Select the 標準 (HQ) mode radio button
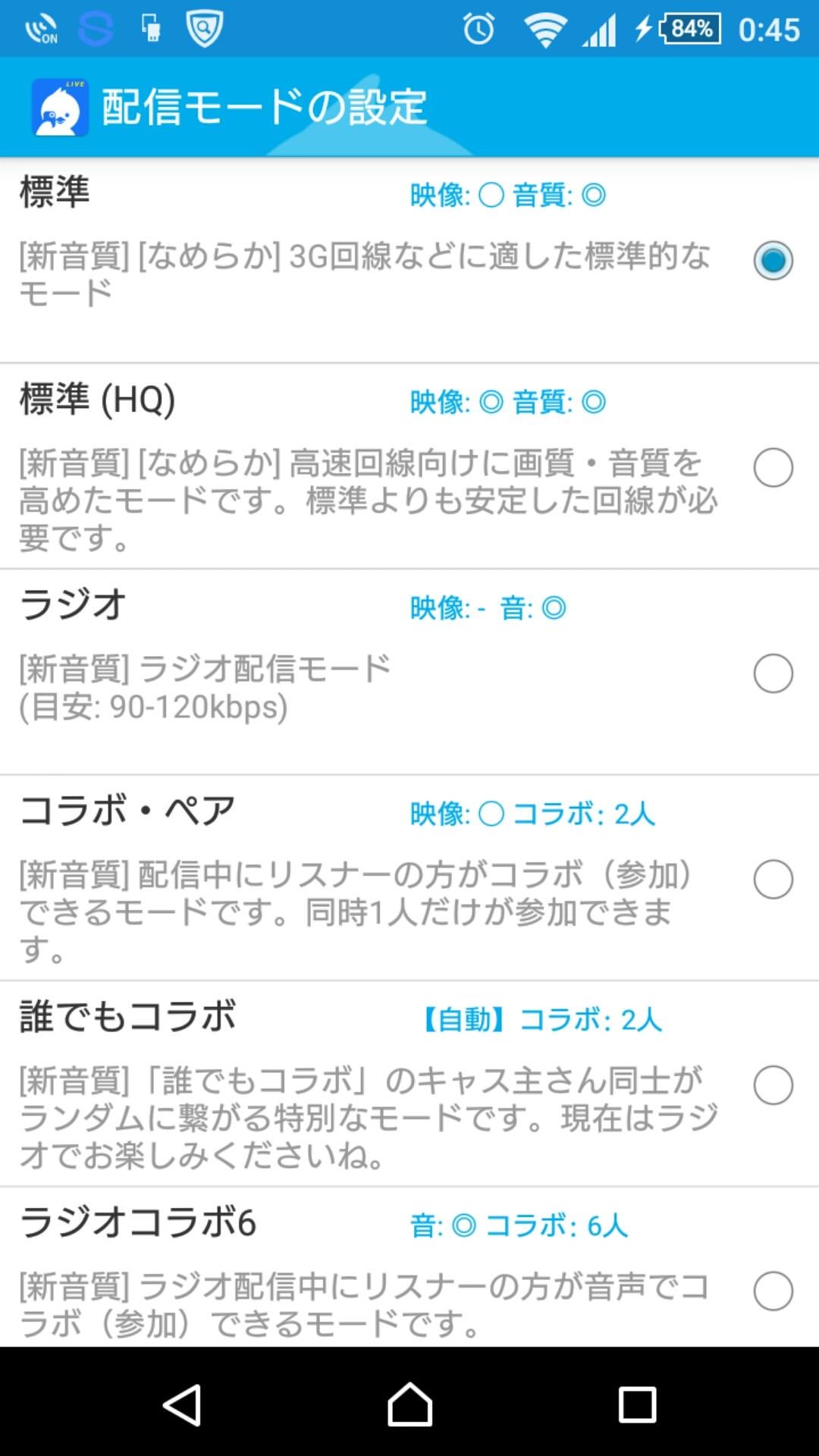The width and height of the screenshot is (819, 1456). 773,469
